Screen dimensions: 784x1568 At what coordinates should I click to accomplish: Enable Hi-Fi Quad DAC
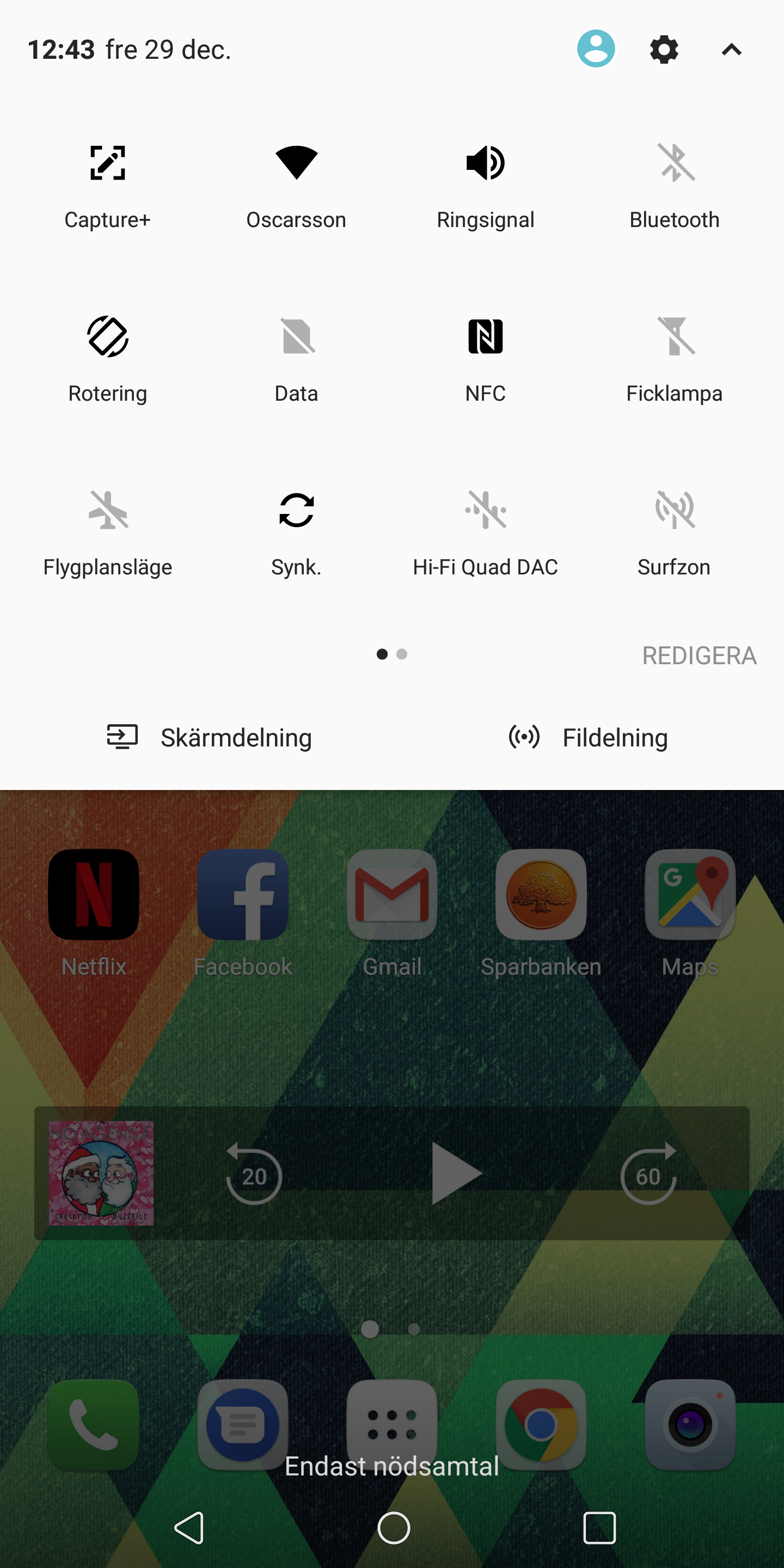coord(485,510)
